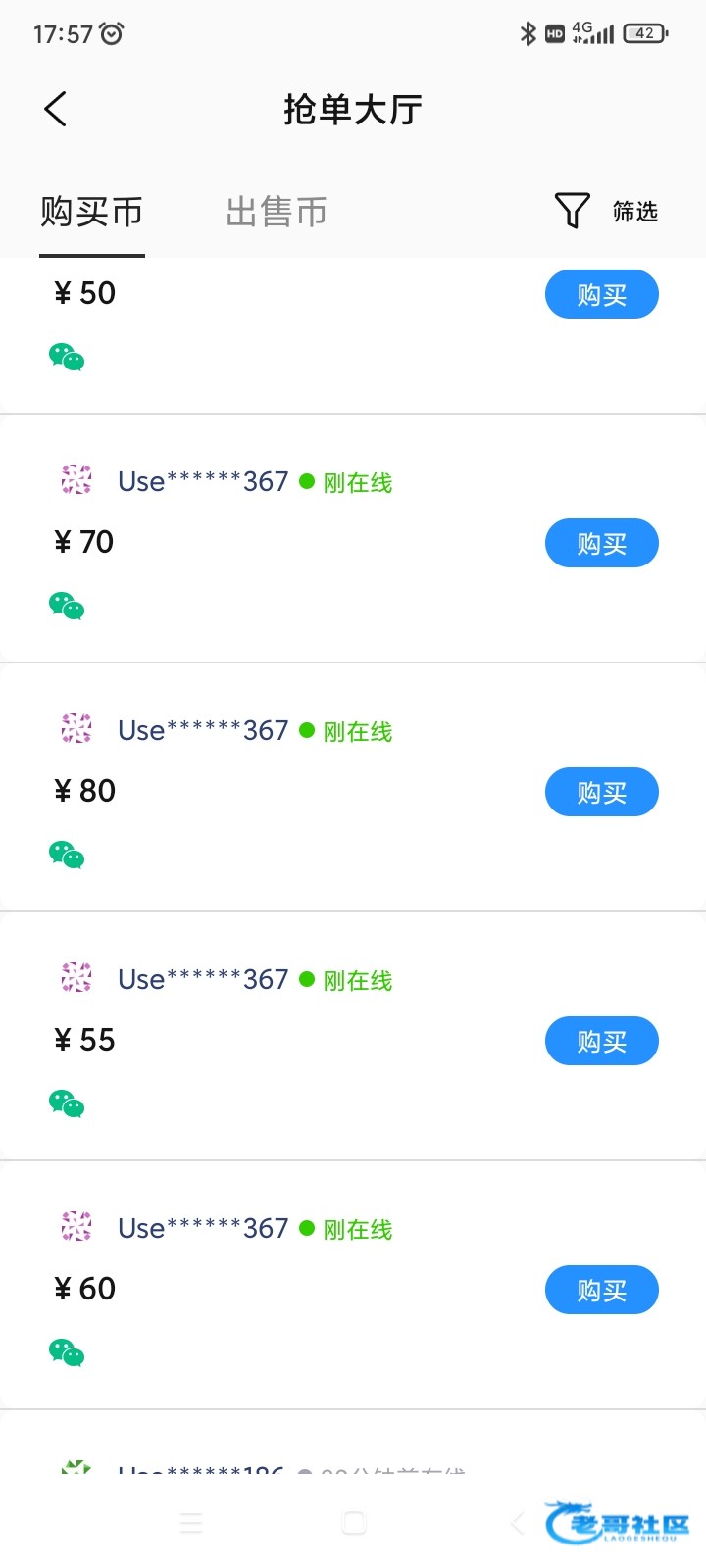
Task: Go back using the top-left arrow
Action: [x=56, y=109]
